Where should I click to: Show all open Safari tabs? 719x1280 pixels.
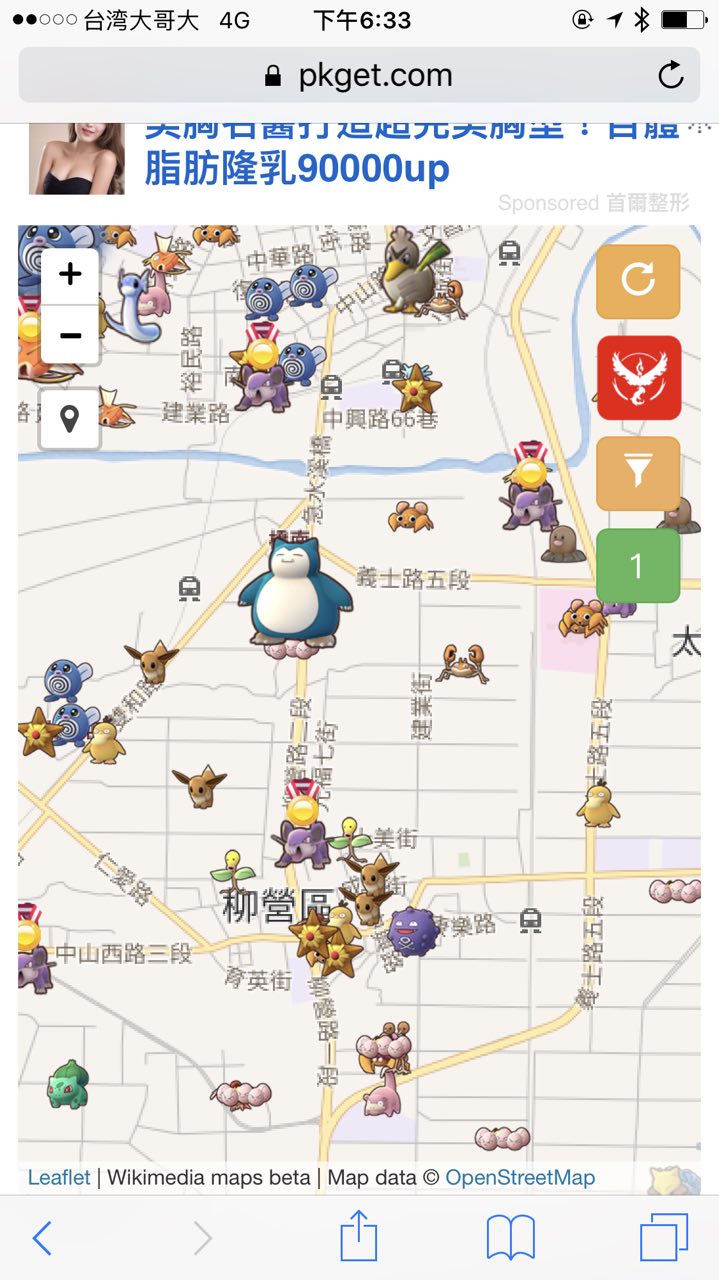(664, 1238)
